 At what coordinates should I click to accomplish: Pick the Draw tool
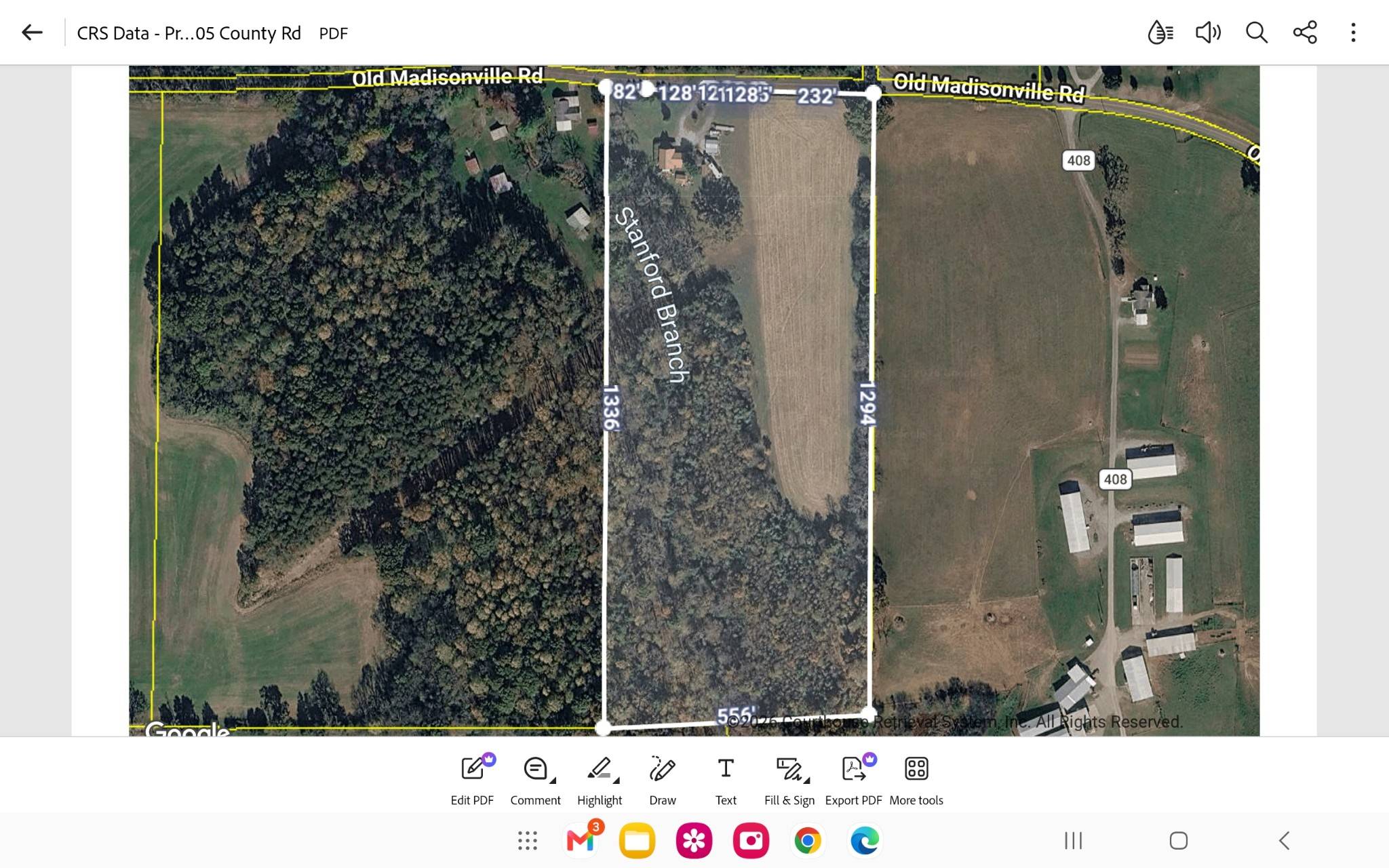coord(663,780)
